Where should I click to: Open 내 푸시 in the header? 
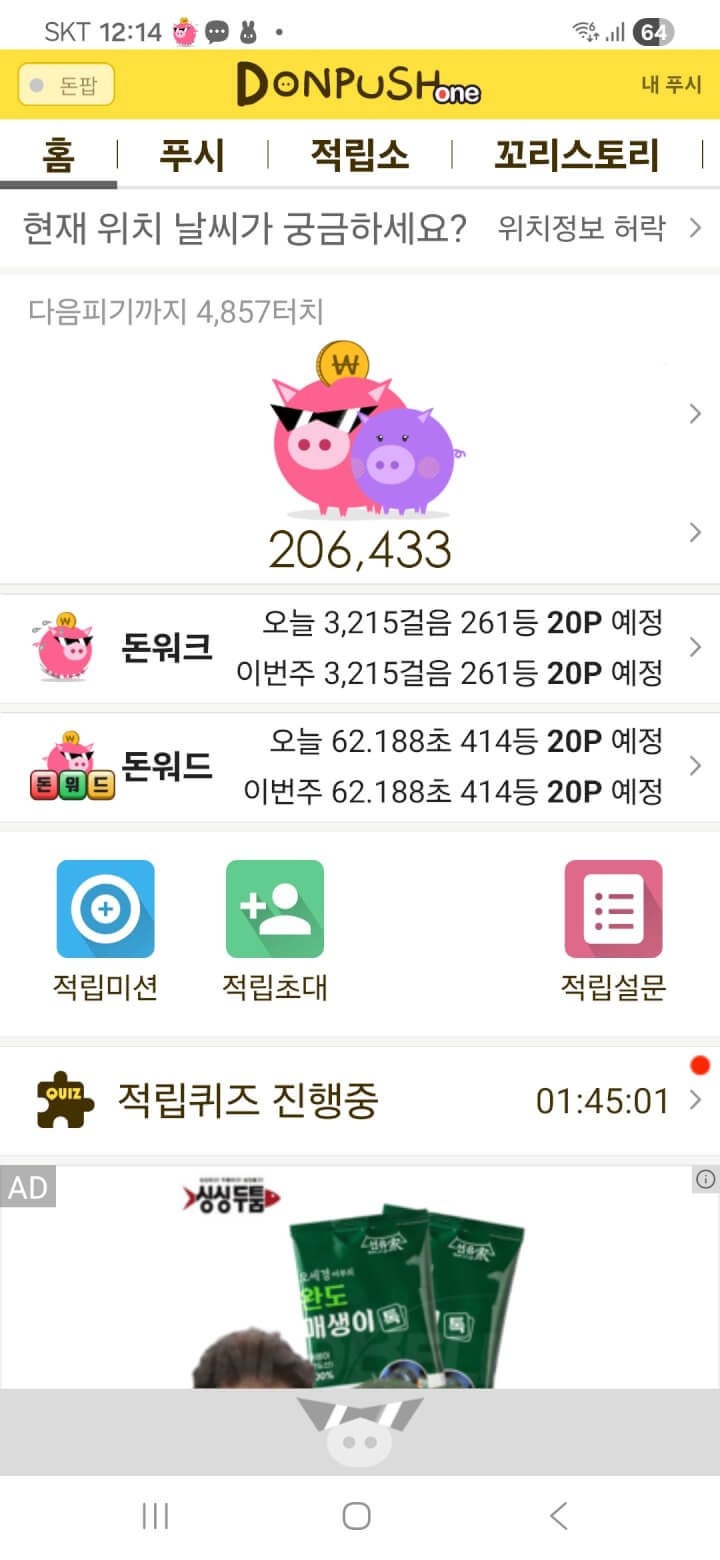pos(671,85)
